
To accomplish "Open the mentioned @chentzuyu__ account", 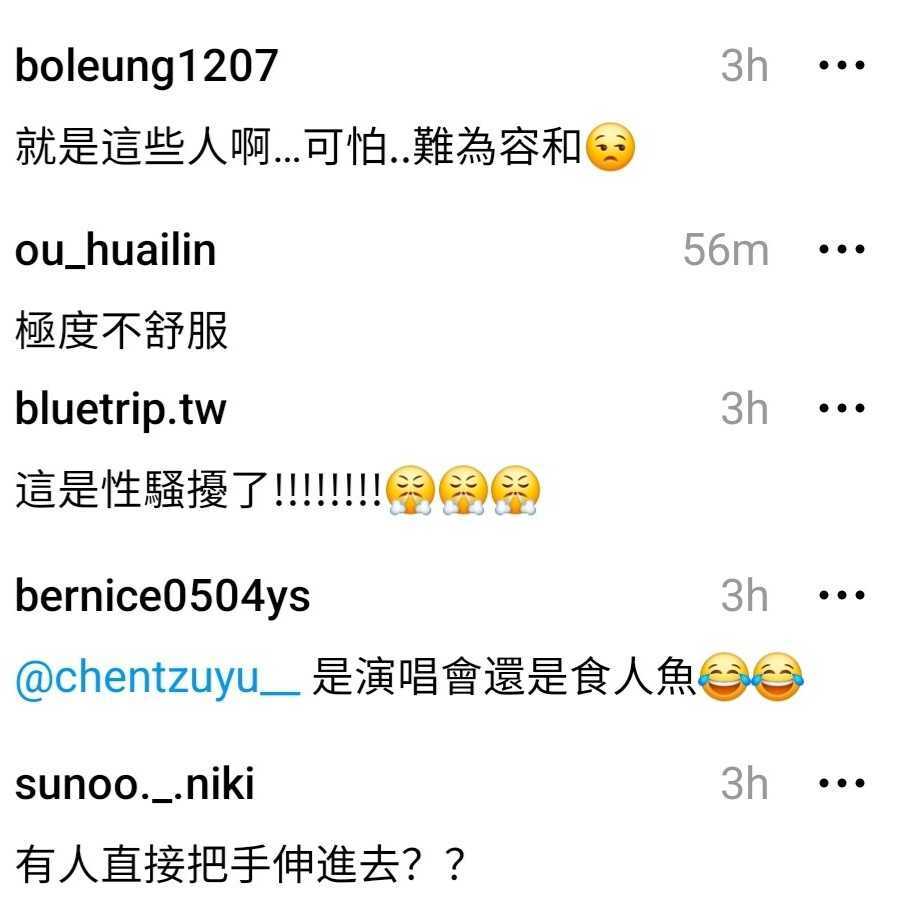I will point(158,680).
